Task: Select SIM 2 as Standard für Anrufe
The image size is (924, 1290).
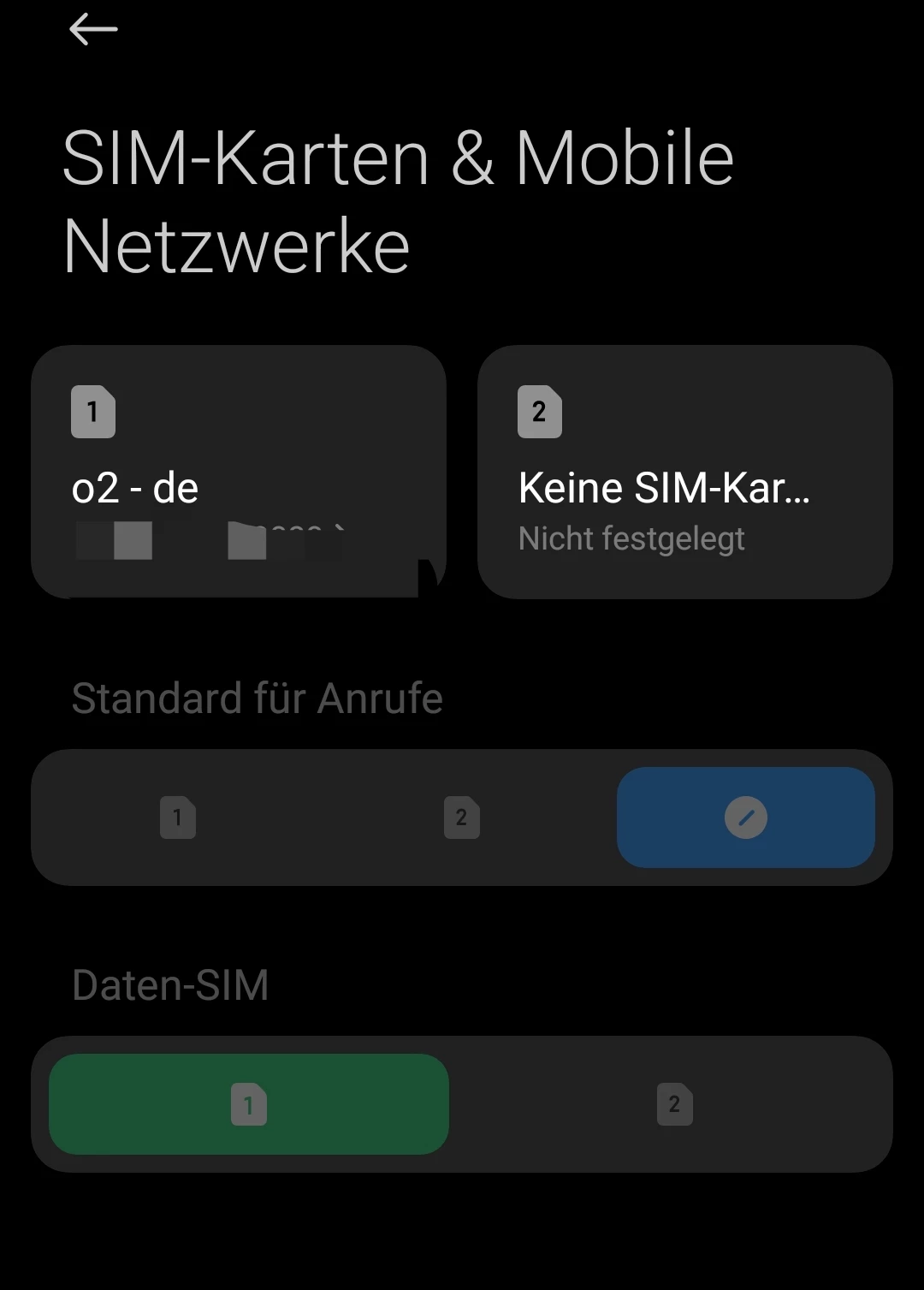Action: (x=462, y=817)
